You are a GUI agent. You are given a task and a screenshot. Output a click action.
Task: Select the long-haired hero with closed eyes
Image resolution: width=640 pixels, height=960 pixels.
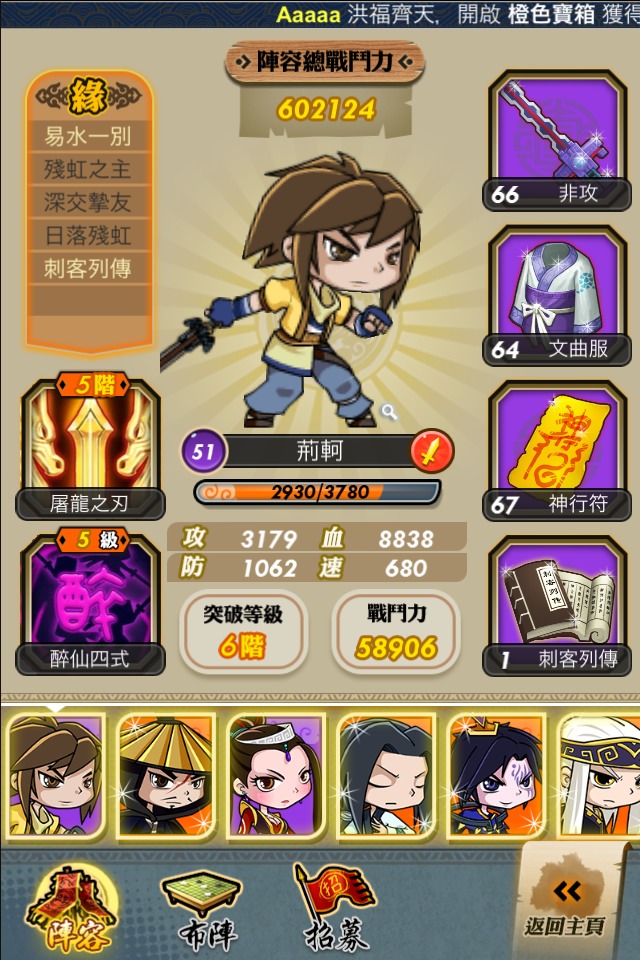coord(385,775)
